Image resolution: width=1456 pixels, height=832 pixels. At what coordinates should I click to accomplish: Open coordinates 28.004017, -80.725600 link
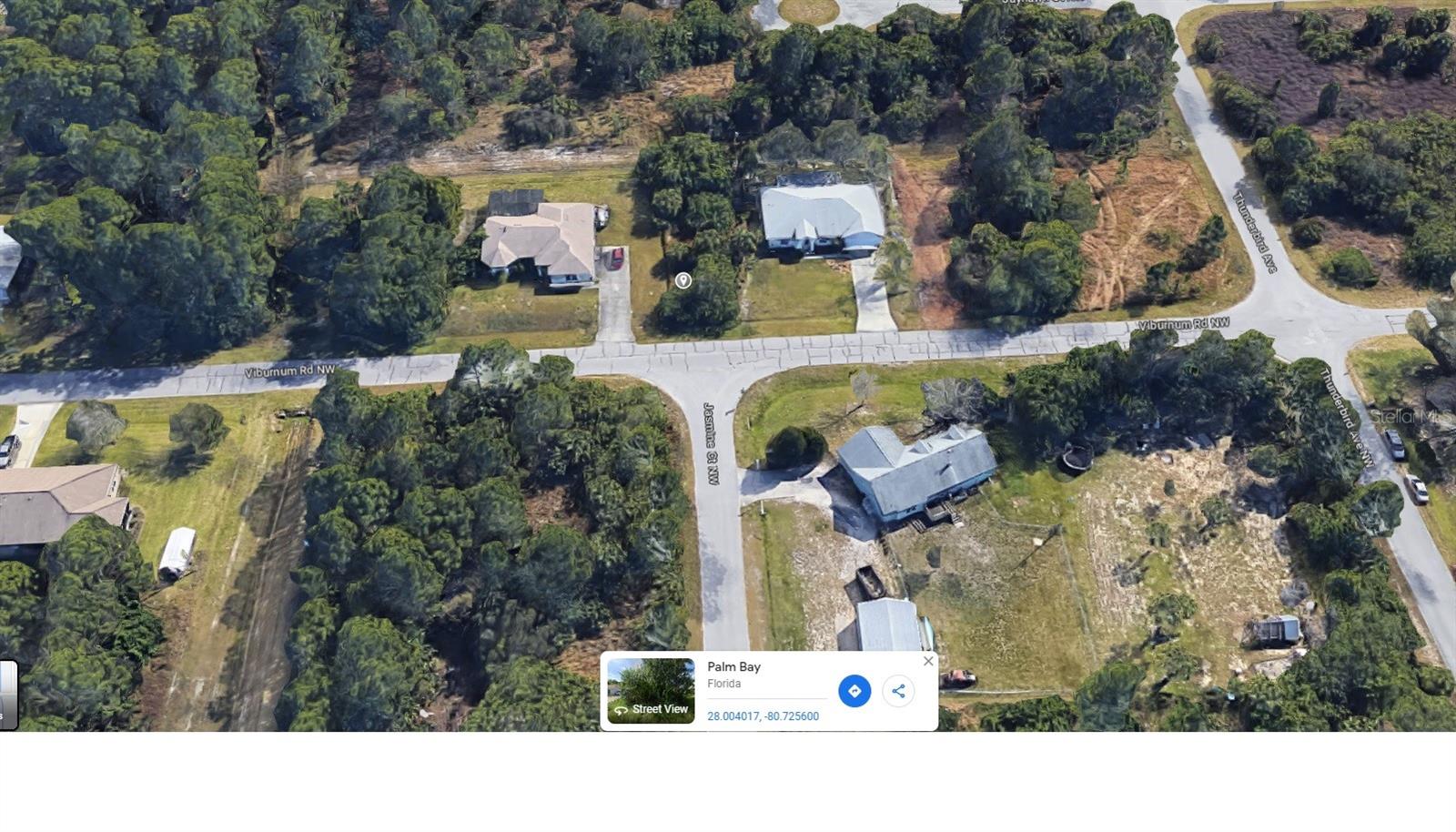pos(763,716)
